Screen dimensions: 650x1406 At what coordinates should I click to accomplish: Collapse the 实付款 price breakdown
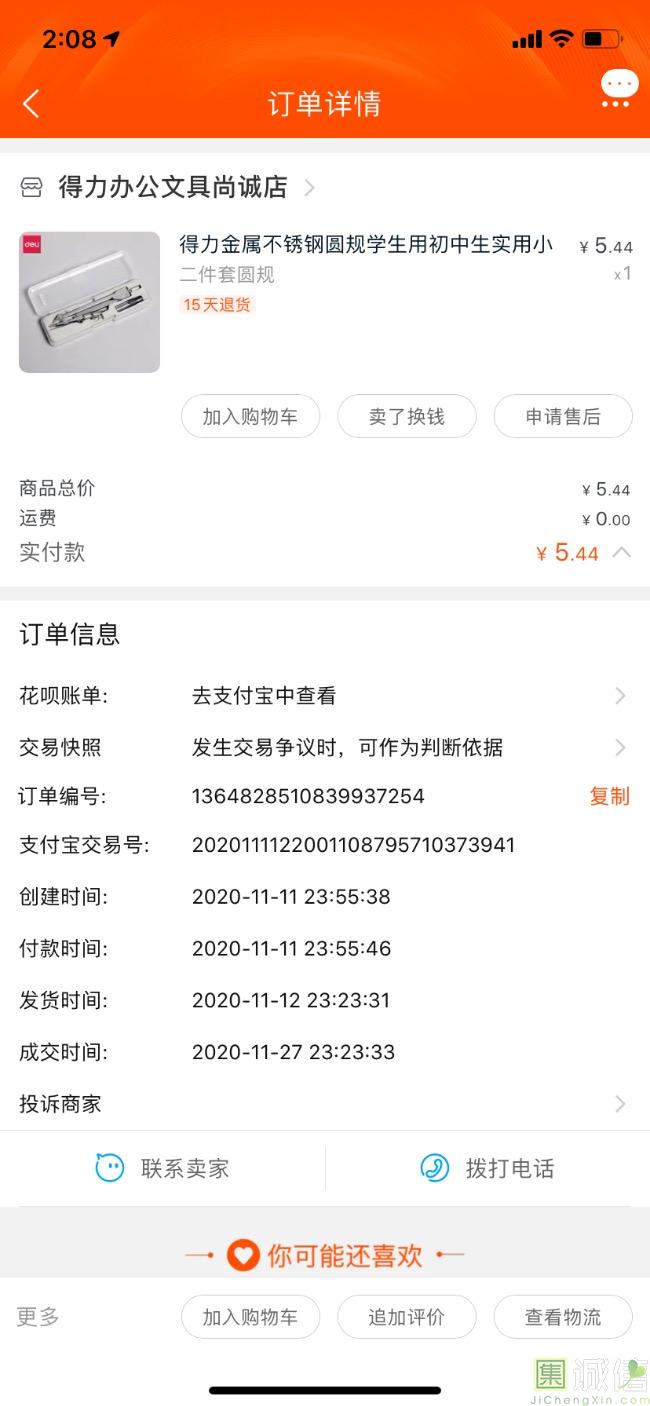click(x=621, y=552)
